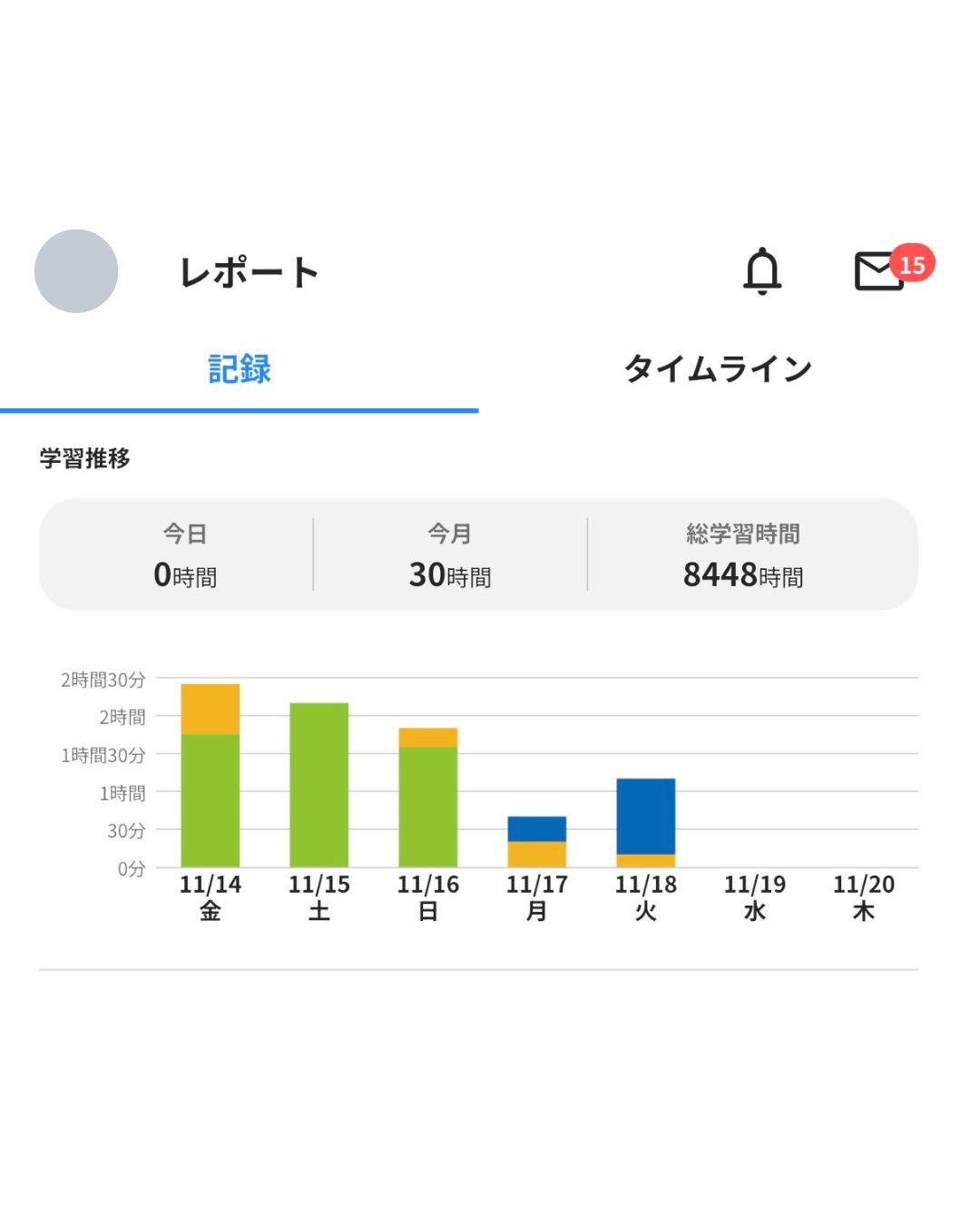Open the profile avatar
The image size is (980, 1225).
(x=76, y=271)
